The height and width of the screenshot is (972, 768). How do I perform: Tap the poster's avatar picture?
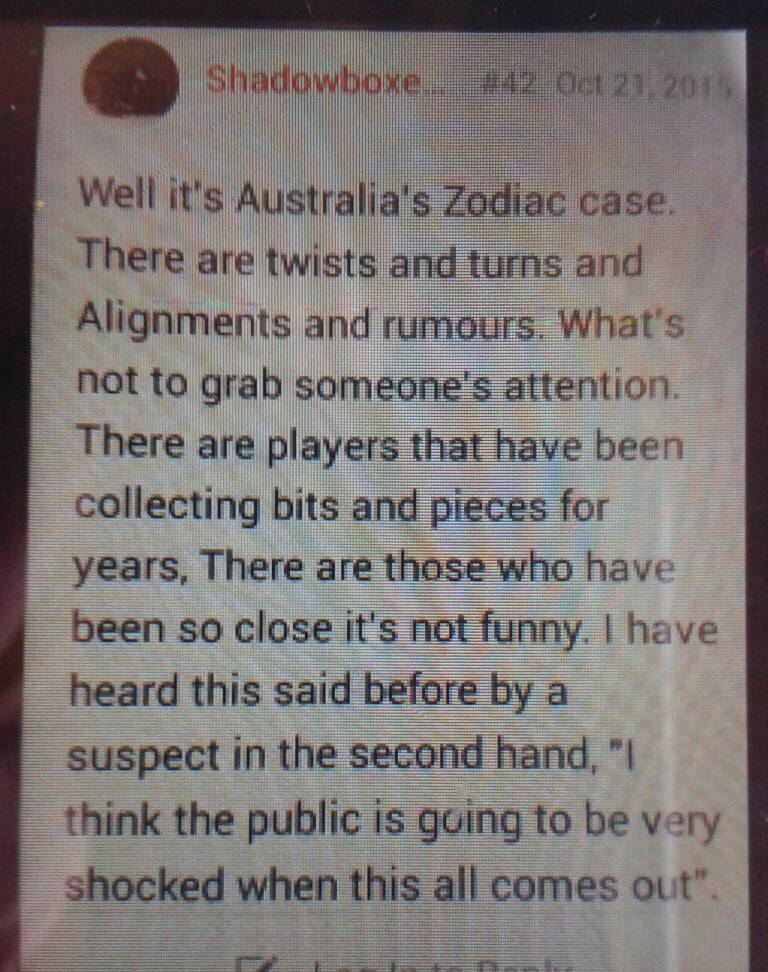pos(130,81)
